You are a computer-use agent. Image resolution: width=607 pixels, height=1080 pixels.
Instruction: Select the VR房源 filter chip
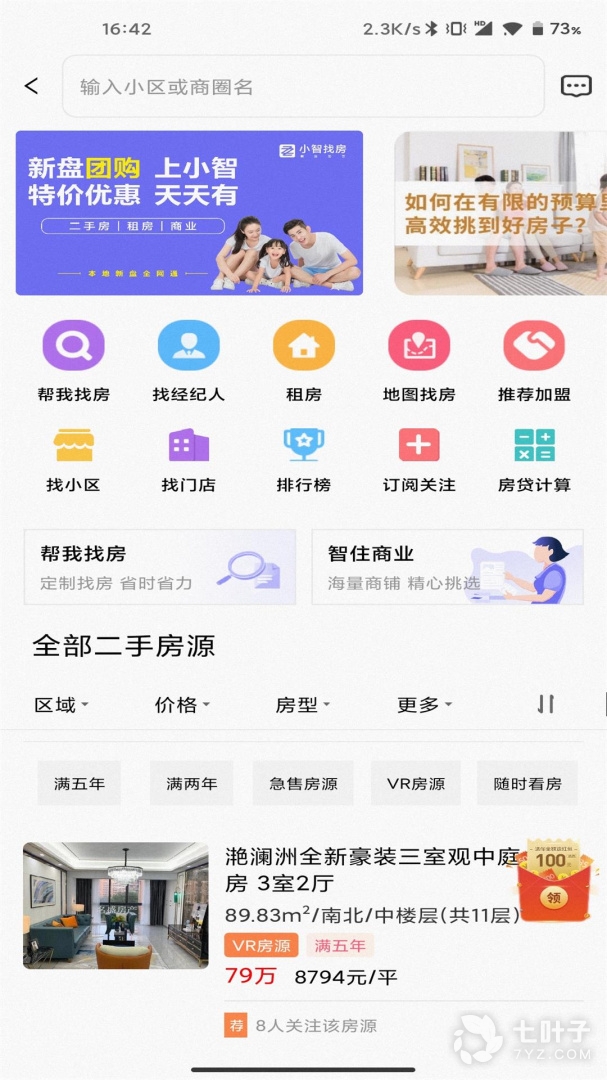(x=416, y=784)
